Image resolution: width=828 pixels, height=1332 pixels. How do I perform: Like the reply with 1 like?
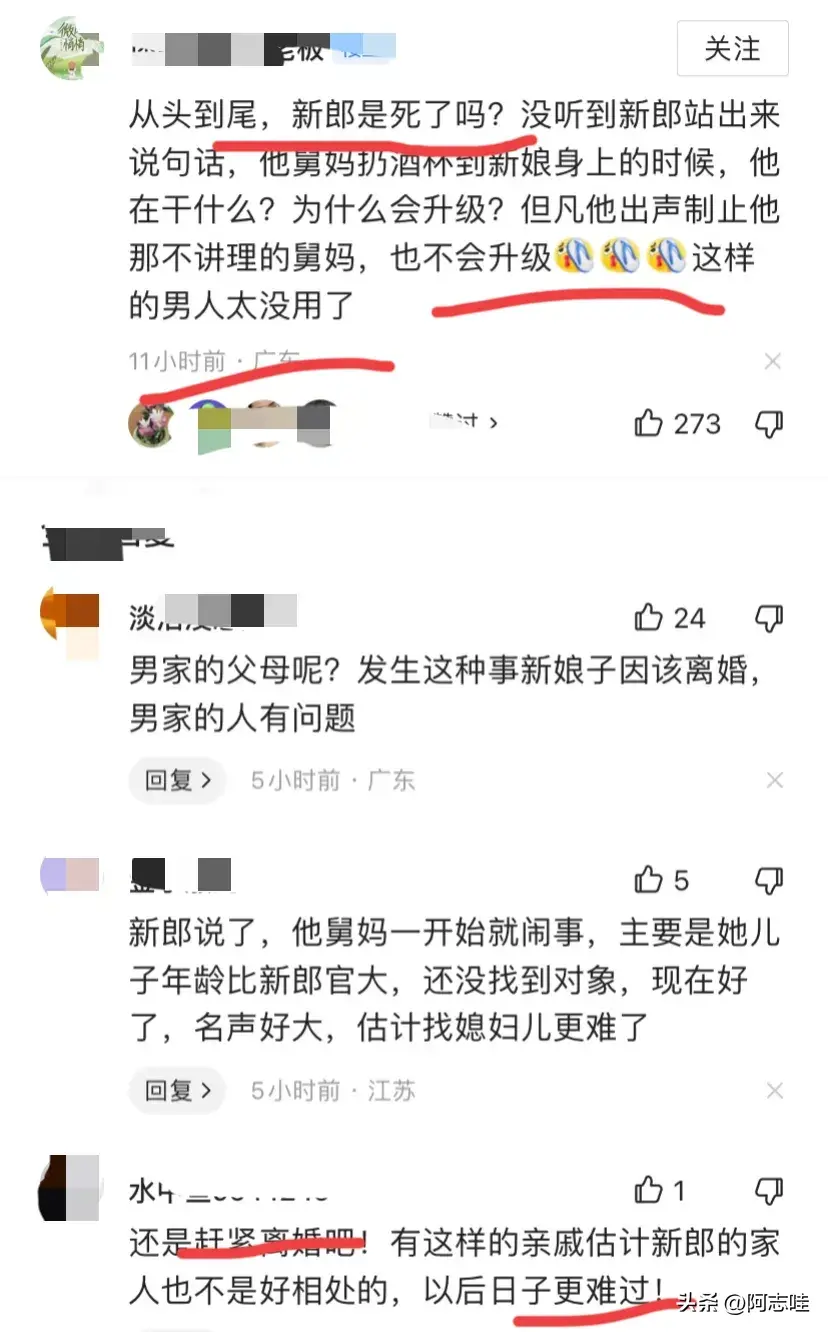click(x=650, y=1190)
